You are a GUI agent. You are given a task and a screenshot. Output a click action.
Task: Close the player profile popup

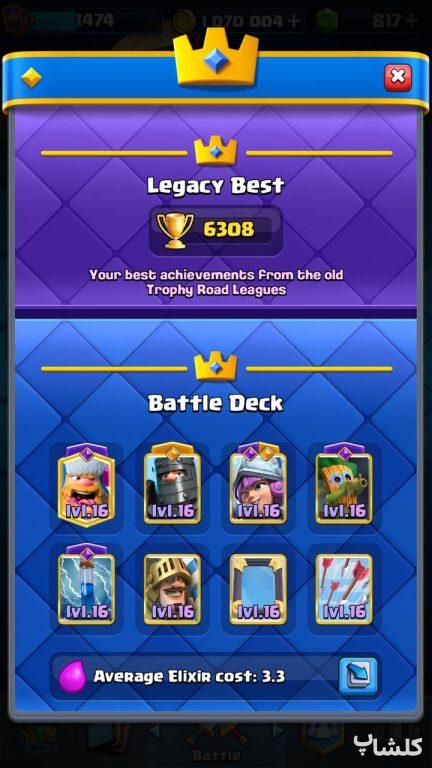pyautogui.click(x=398, y=77)
